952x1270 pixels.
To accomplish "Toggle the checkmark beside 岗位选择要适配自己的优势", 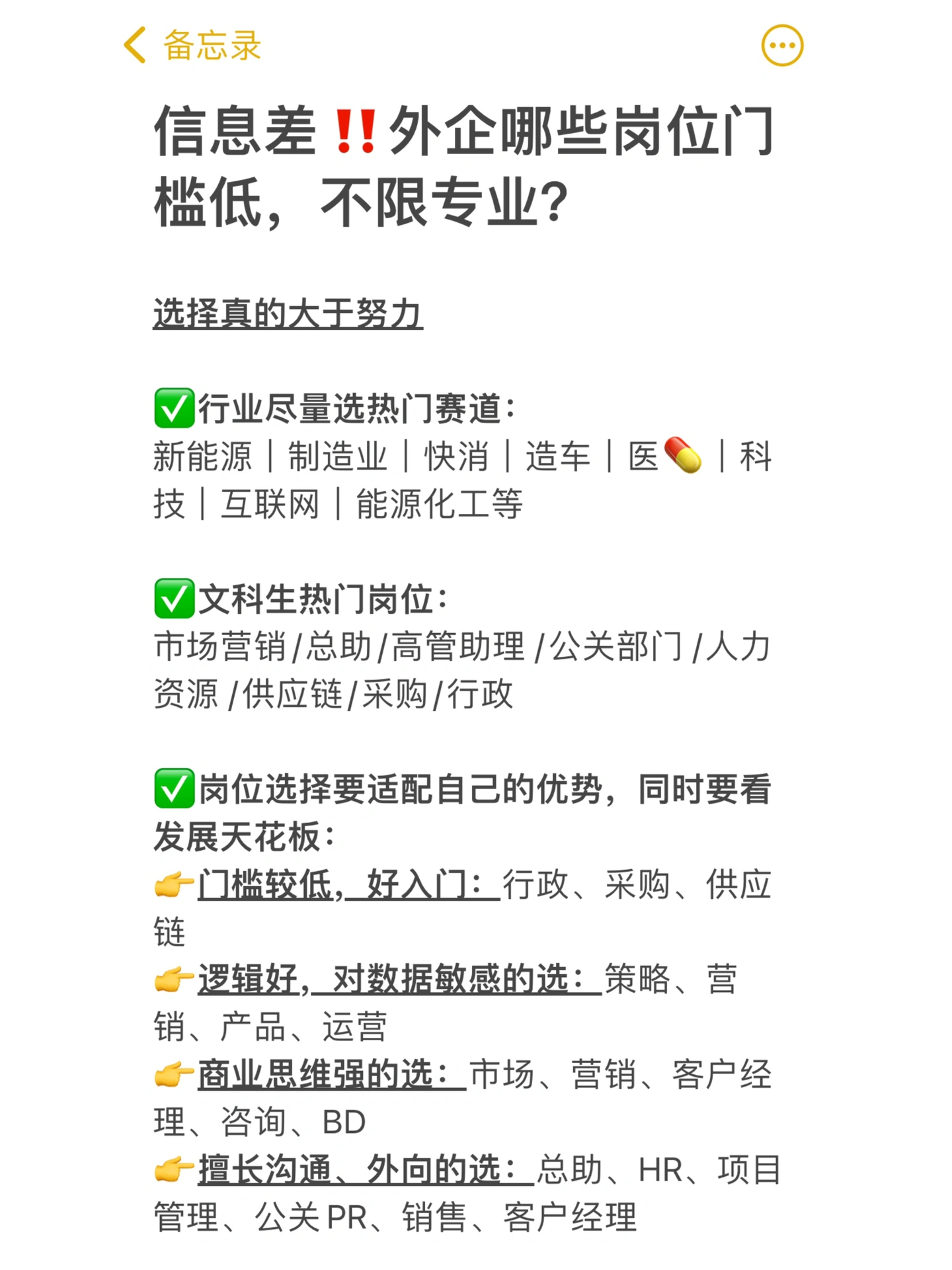I will [x=173, y=788].
